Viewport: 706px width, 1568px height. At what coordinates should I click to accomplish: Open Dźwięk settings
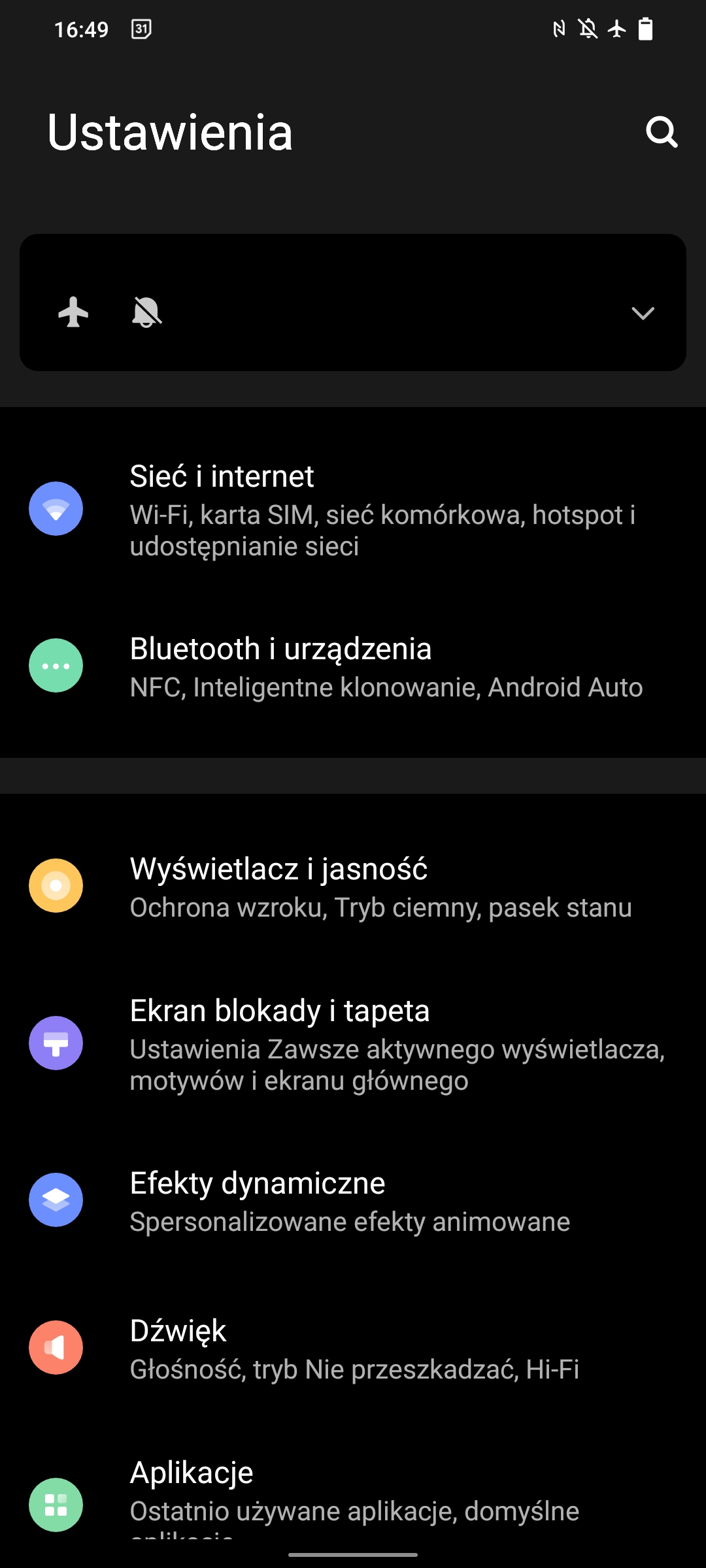click(353, 1348)
